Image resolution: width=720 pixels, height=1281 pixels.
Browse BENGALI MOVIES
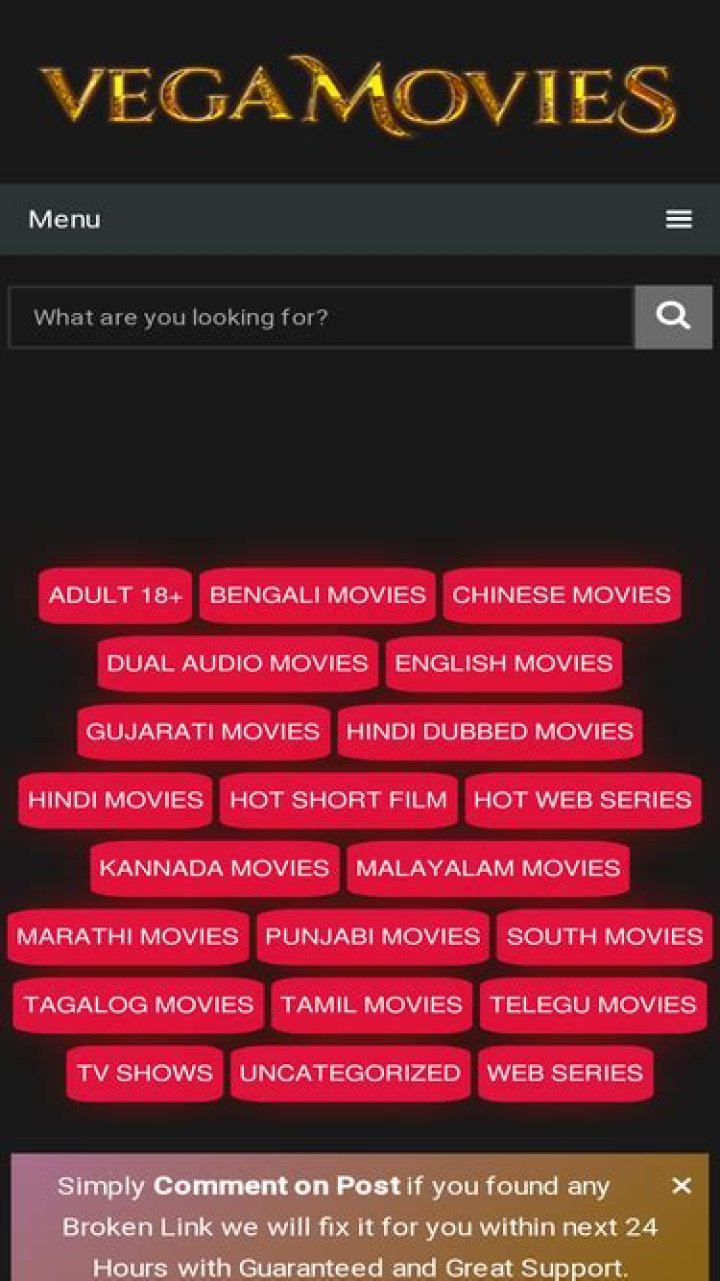[x=316, y=594]
